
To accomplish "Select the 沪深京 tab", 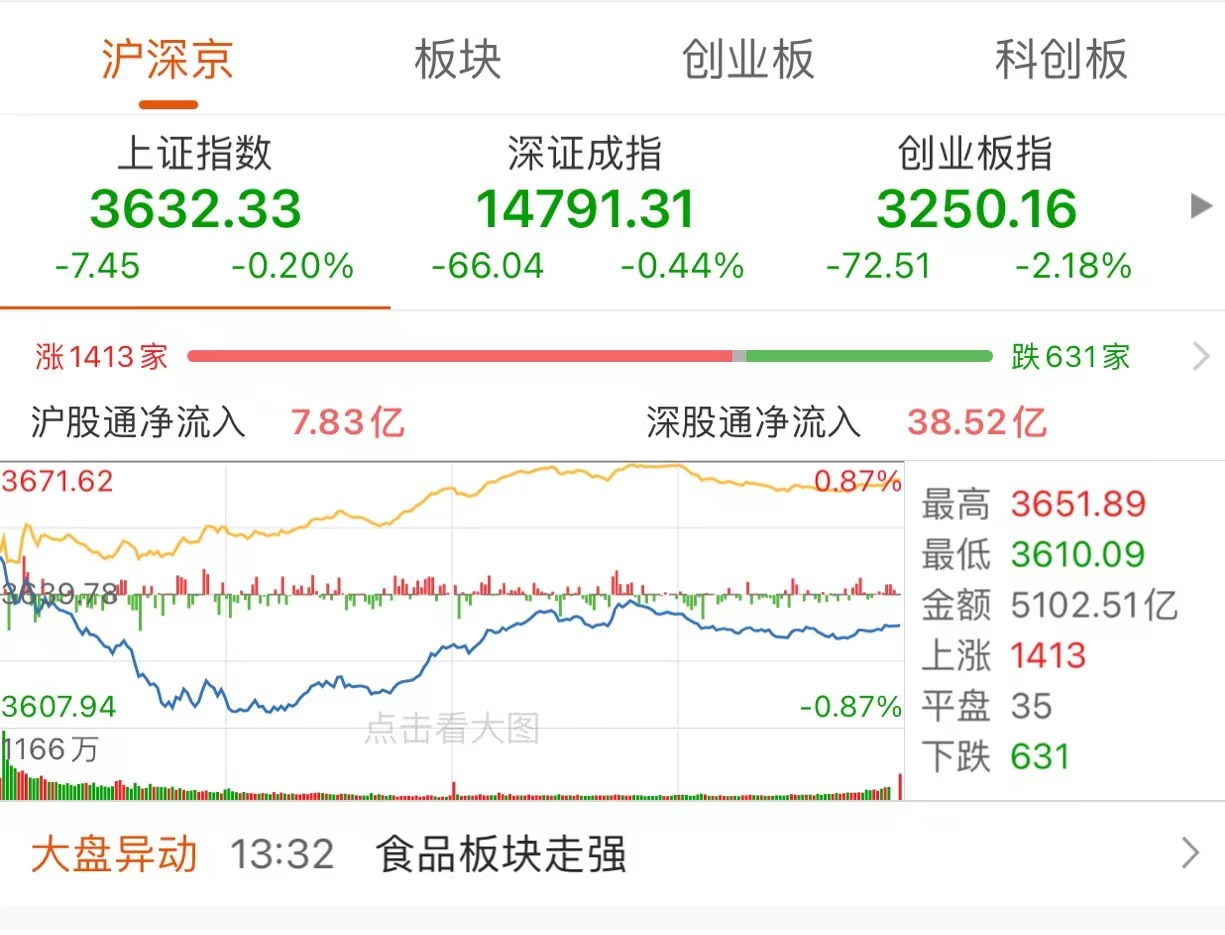I will click(x=168, y=60).
